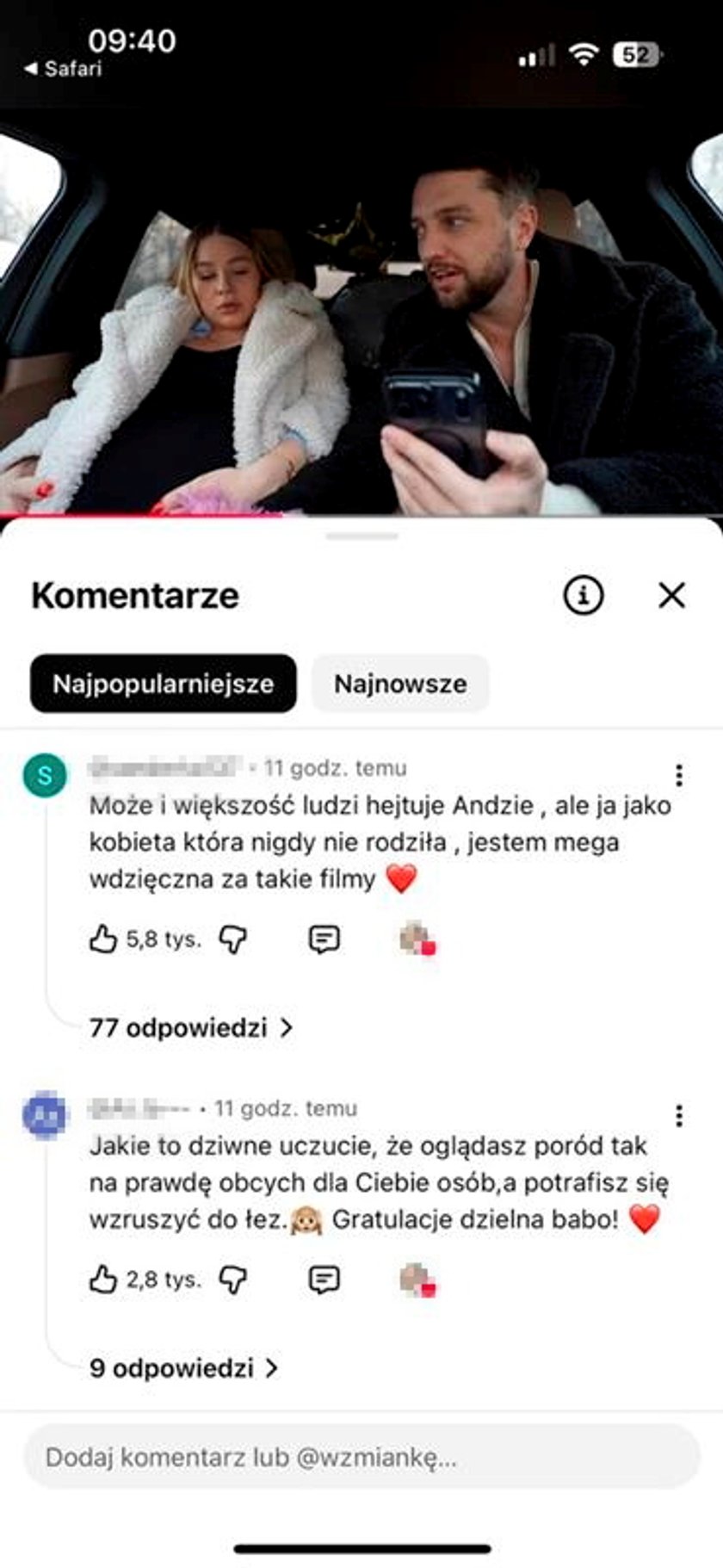The height and width of the screenshot is (1568, 723).
Task: Expand the 9 odpowiedzi thread
Action: pyautogui.click(x=184, y=1368)
